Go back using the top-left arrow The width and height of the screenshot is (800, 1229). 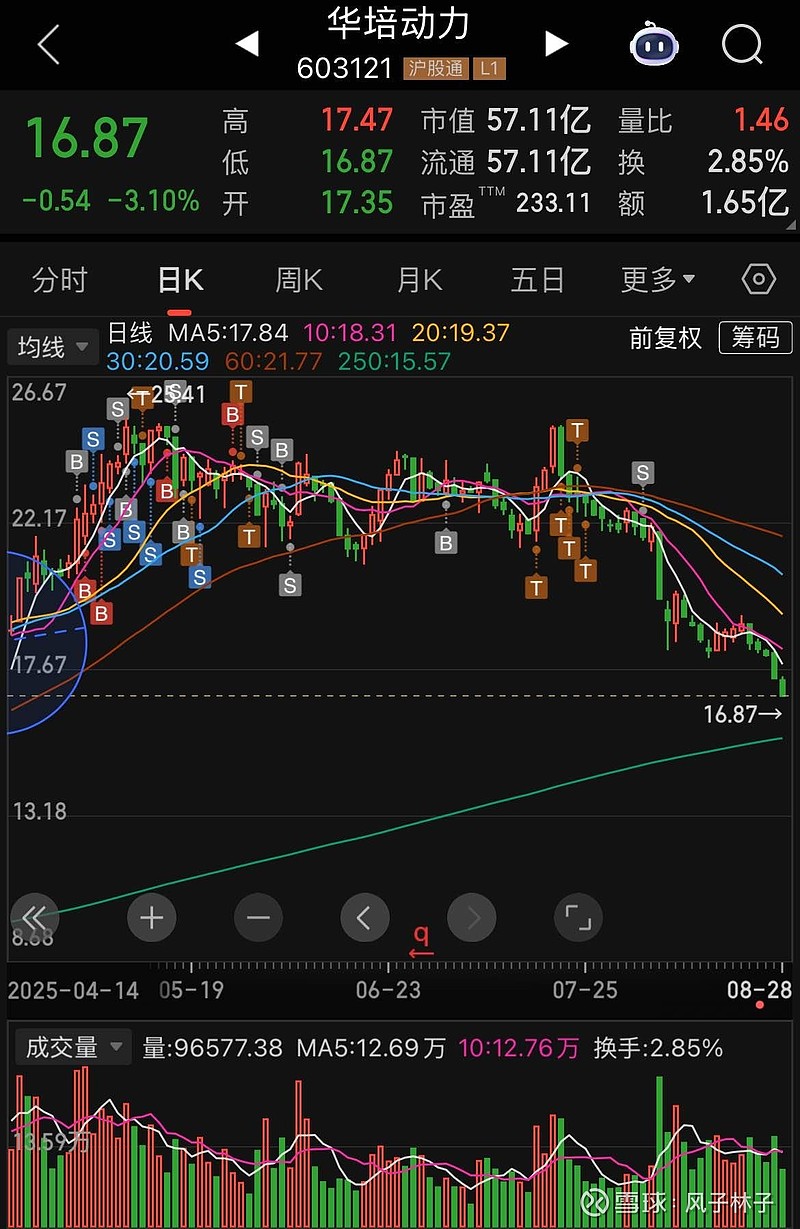[48, 45]
